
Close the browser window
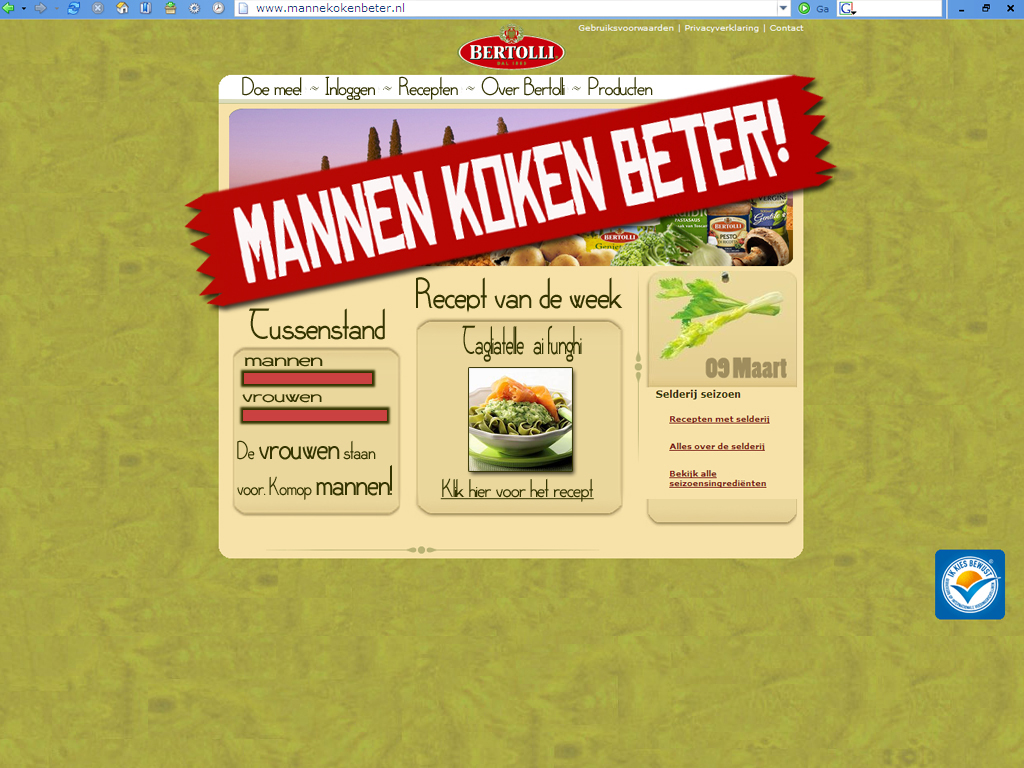click(1010, 8)
